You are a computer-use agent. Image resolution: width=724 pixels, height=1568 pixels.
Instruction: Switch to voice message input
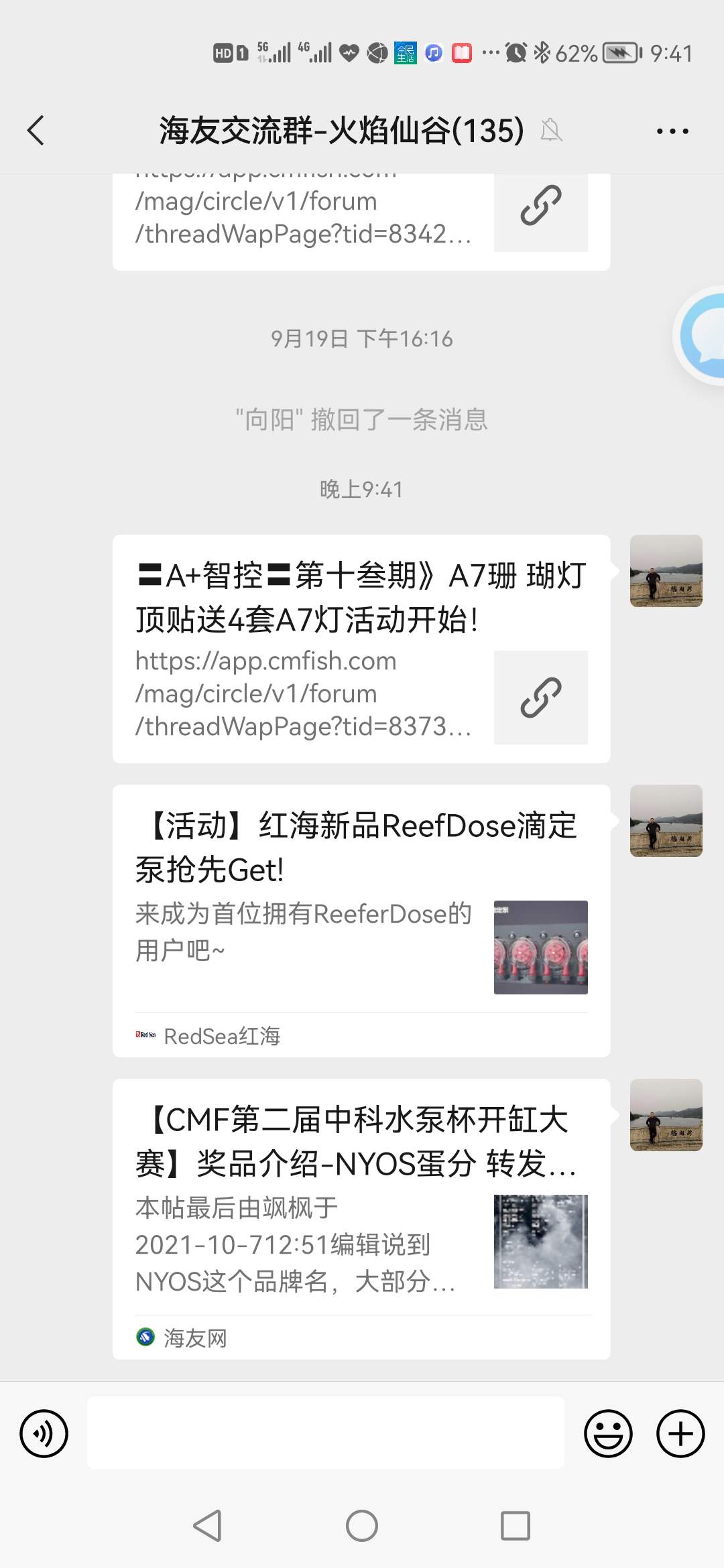tap(44, 1433)
